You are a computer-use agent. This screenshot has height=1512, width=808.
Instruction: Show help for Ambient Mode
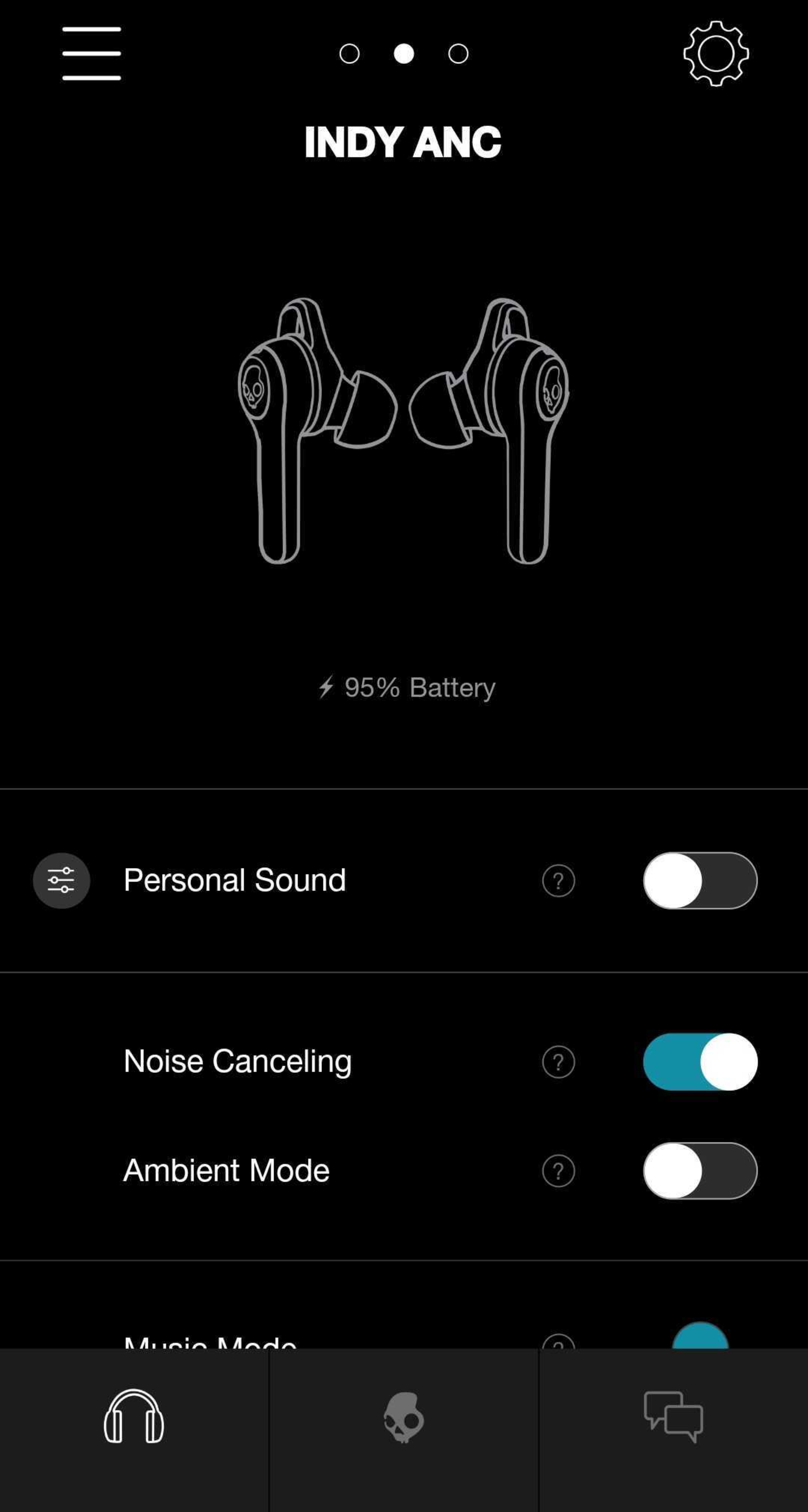coord(558,1170)
